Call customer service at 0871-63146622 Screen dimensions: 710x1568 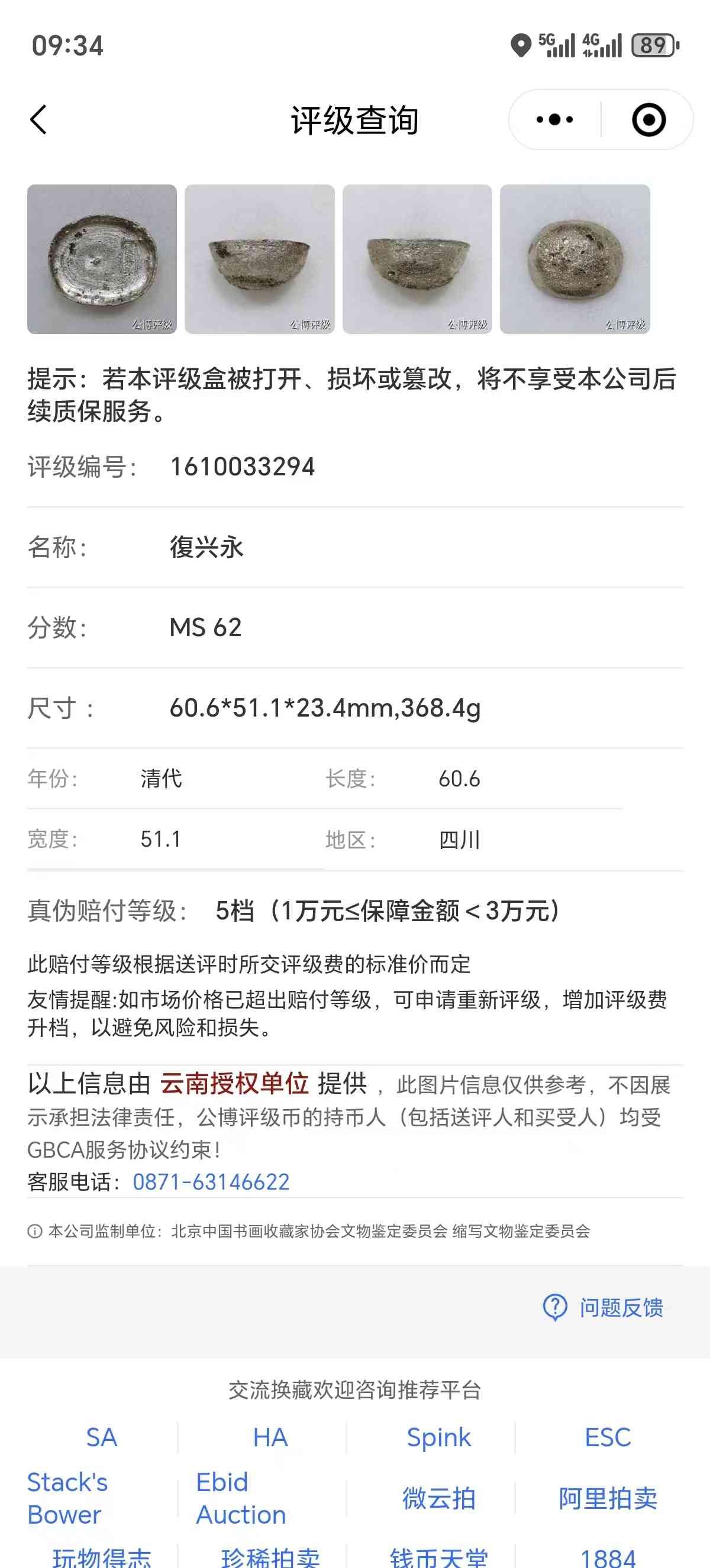pyautogui.click(x=211, y=1181)
